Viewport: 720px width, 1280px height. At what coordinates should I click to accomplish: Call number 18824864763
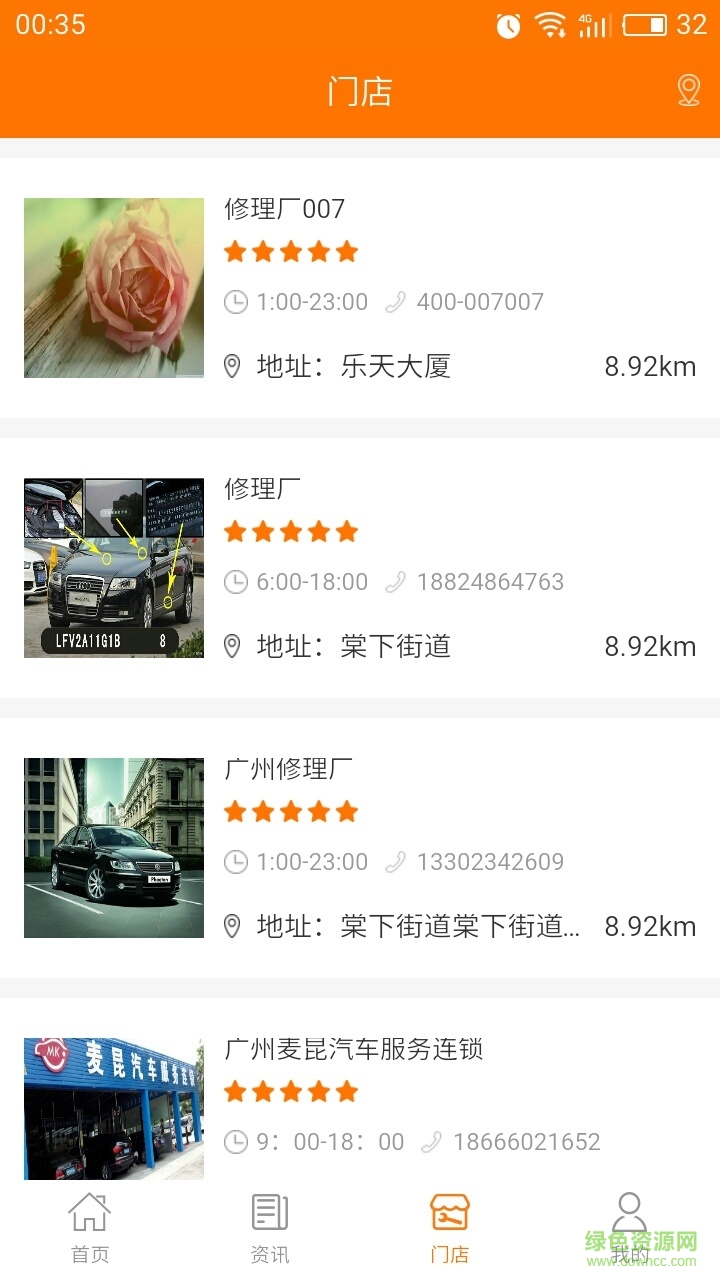(x=491, y=581)
